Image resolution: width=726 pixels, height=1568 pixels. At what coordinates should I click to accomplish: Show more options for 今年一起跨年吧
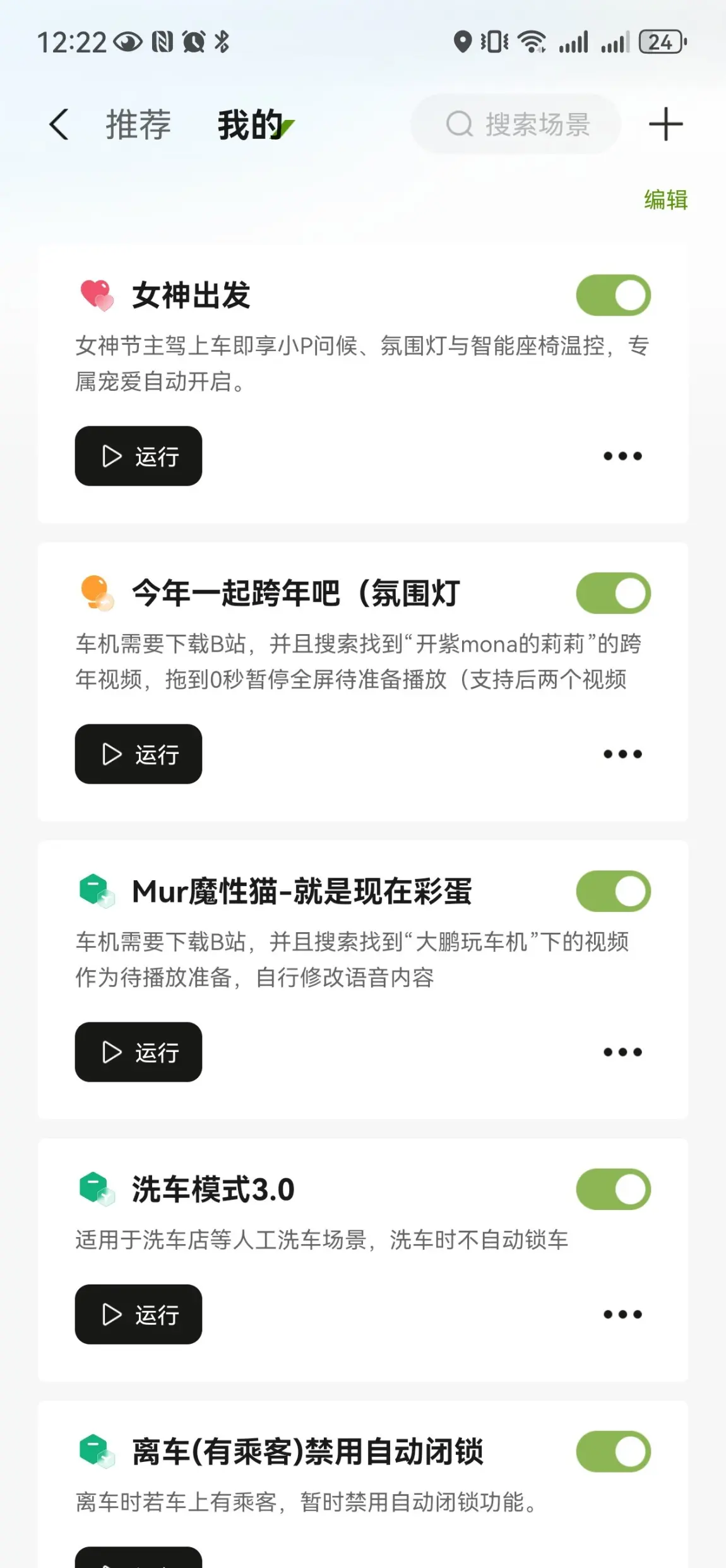tap(622, 754)
